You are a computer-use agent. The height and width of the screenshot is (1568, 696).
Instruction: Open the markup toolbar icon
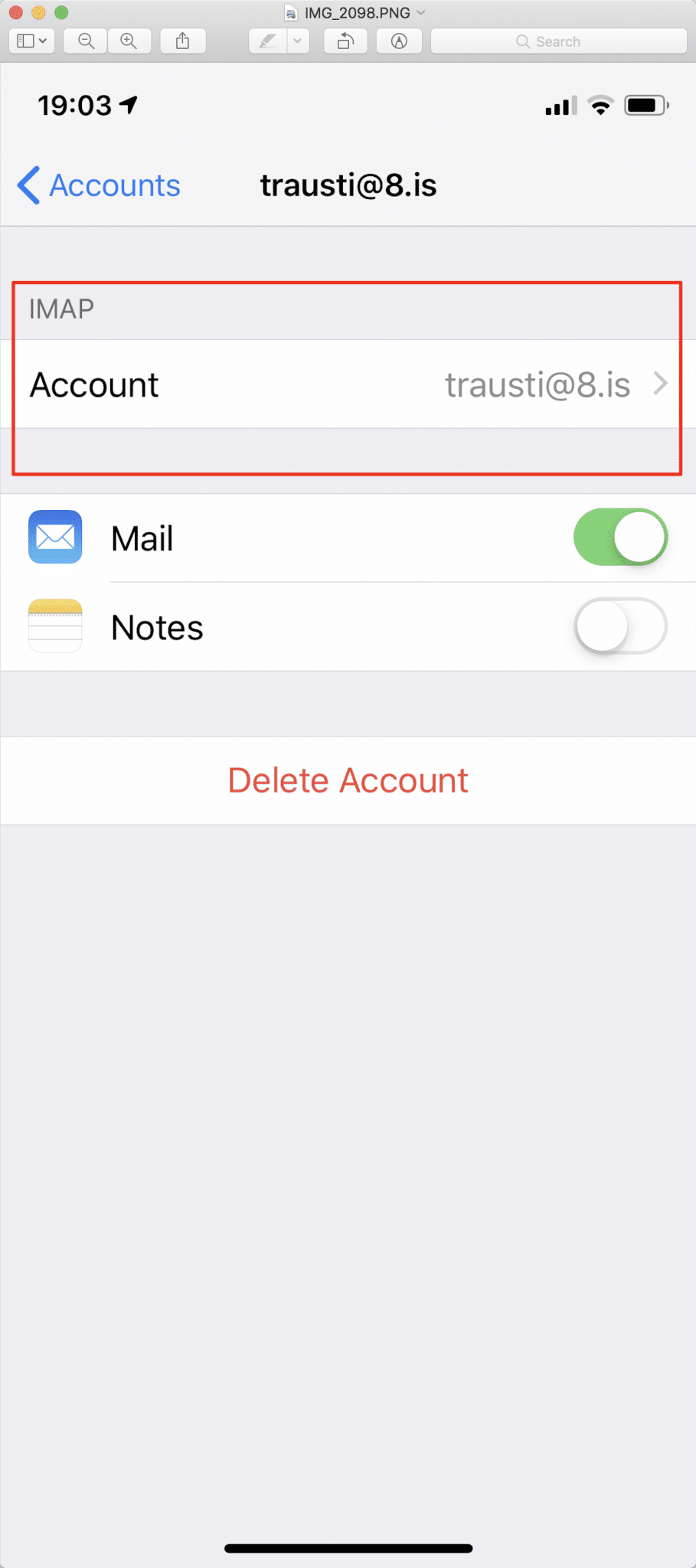(x=399, y=41)
